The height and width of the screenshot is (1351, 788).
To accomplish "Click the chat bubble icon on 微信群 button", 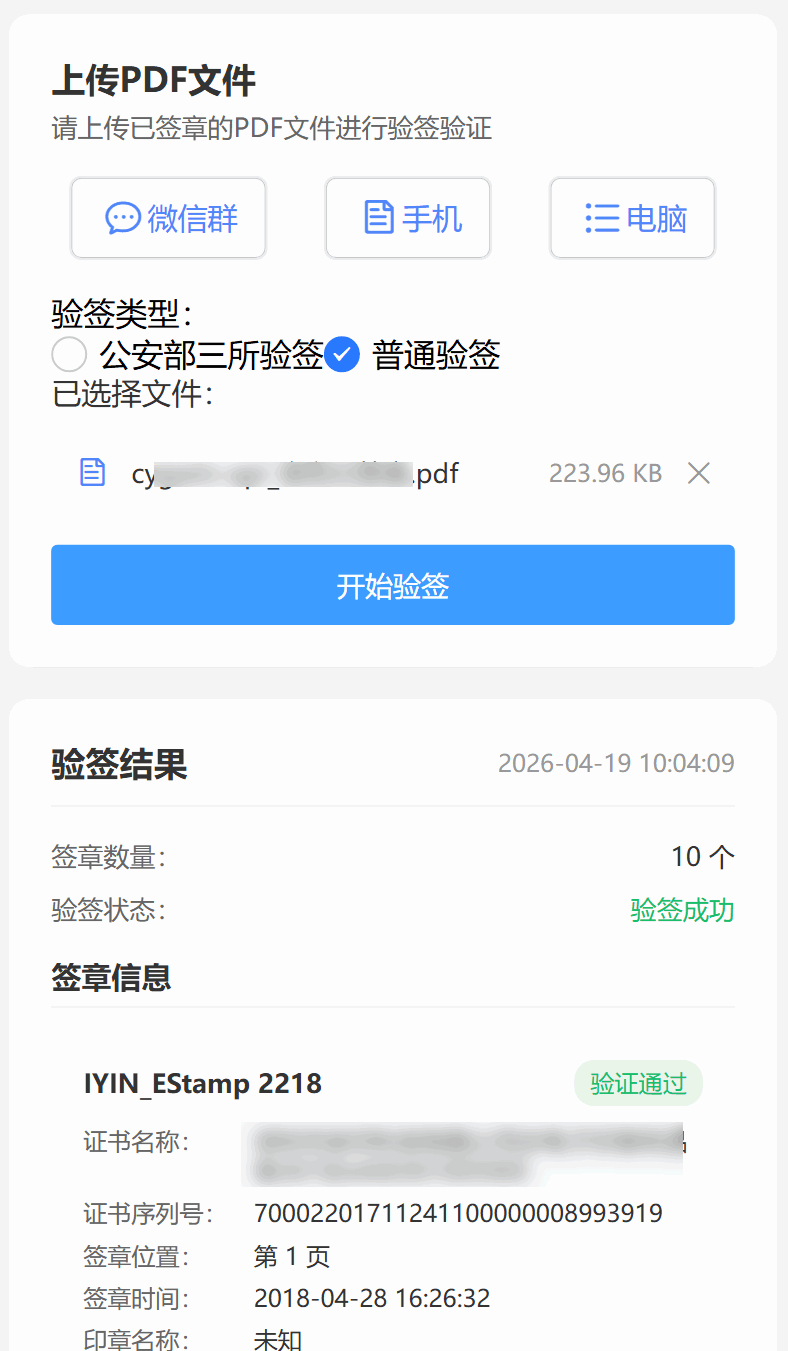I will pyautogui.click(x=122, y=218).
